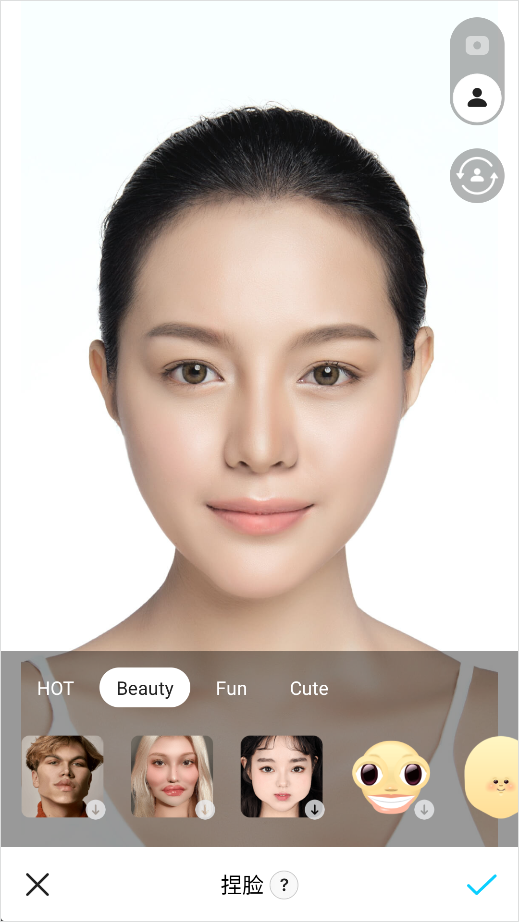Select the big-eyed cartoon smile preset
The height and width of the screenshot is (922, 519).
click(391, 776)
